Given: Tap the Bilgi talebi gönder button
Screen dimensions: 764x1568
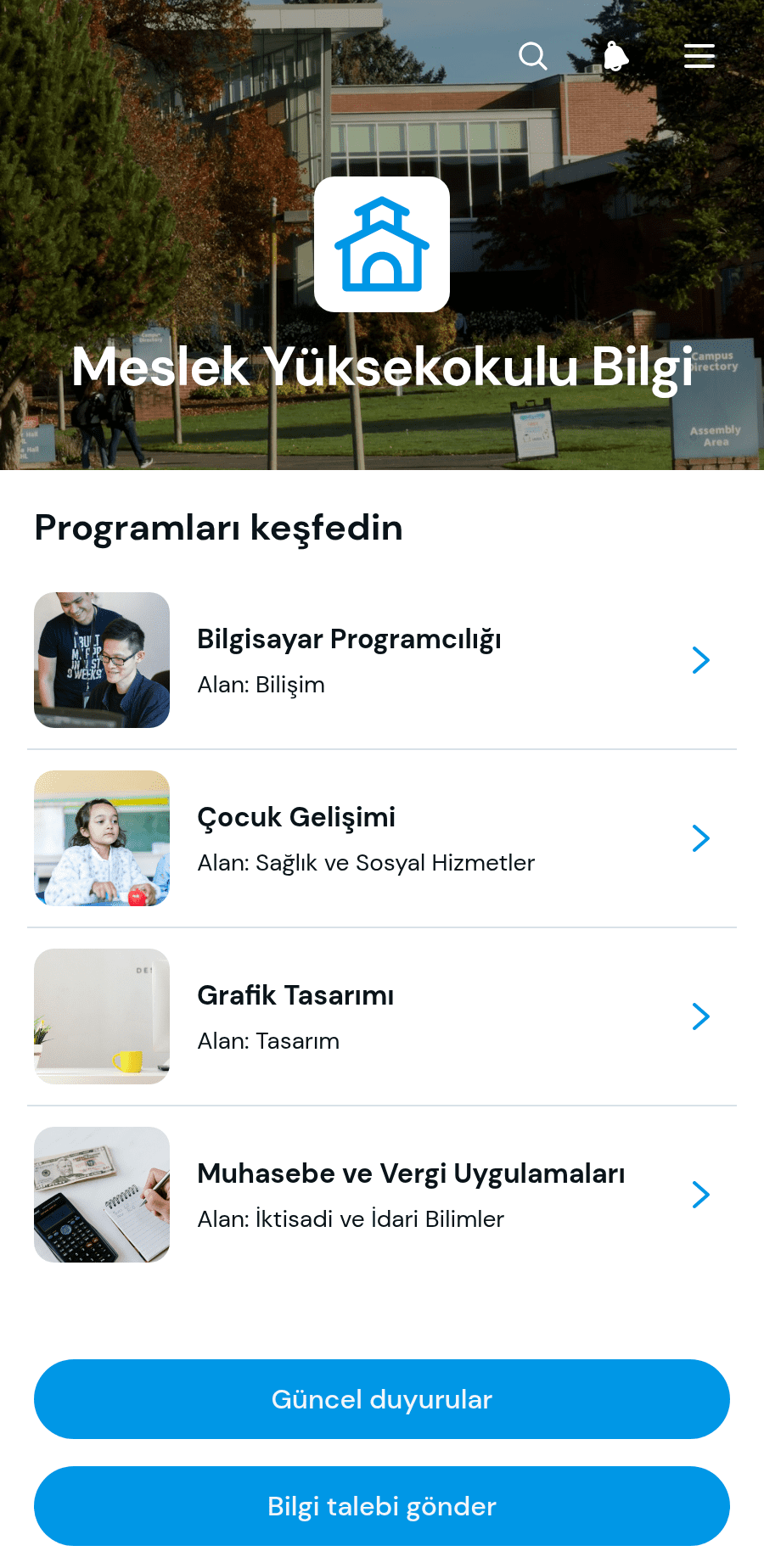Looking at the screenshot, I should click(382, 1506).
